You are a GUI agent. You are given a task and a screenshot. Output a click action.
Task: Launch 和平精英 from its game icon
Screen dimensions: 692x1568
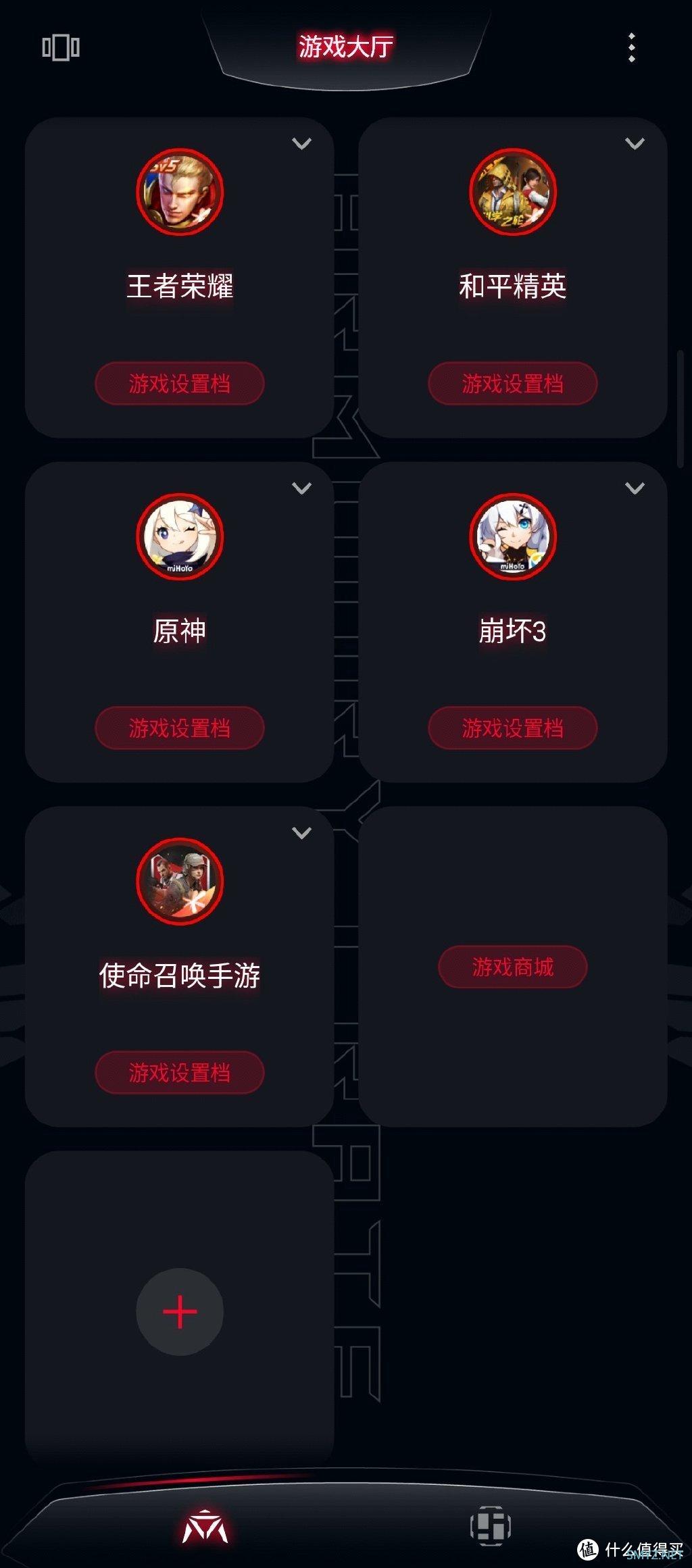coord(513,193)
